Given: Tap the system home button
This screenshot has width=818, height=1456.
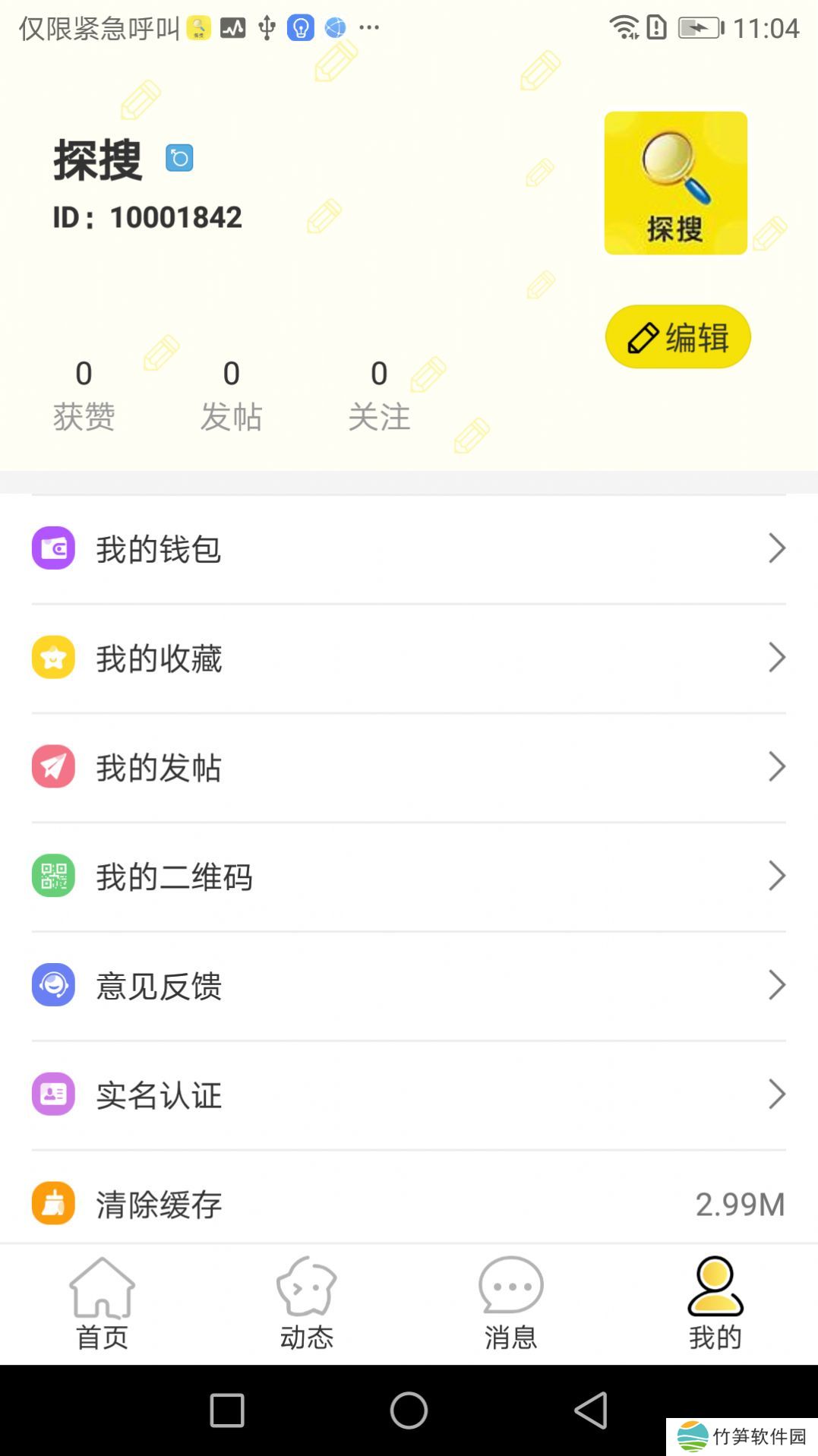Looking at the screenshot, I should point(409,1410).
